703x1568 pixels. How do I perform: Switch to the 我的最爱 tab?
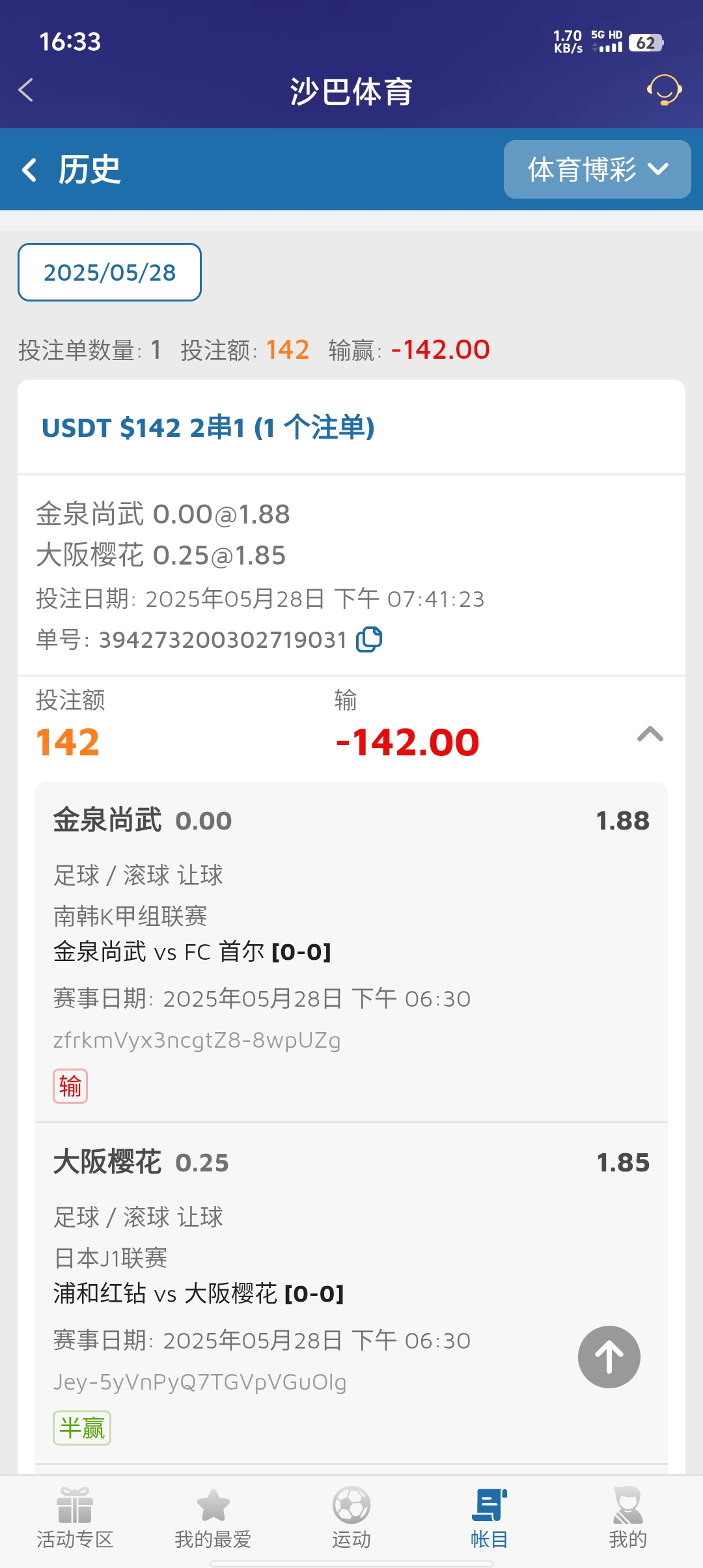click(x=213, y=1519)
